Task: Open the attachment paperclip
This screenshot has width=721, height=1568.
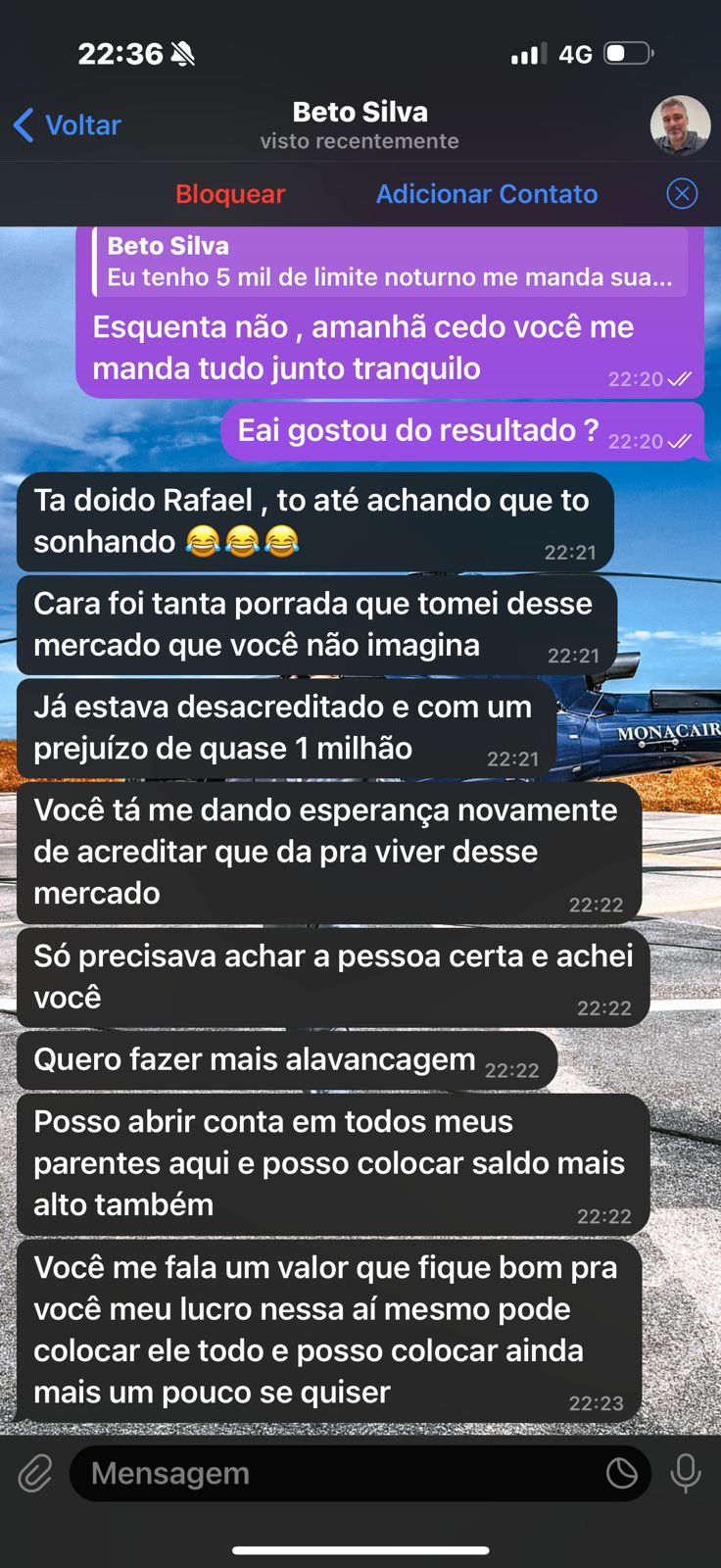Action: 35,1473
